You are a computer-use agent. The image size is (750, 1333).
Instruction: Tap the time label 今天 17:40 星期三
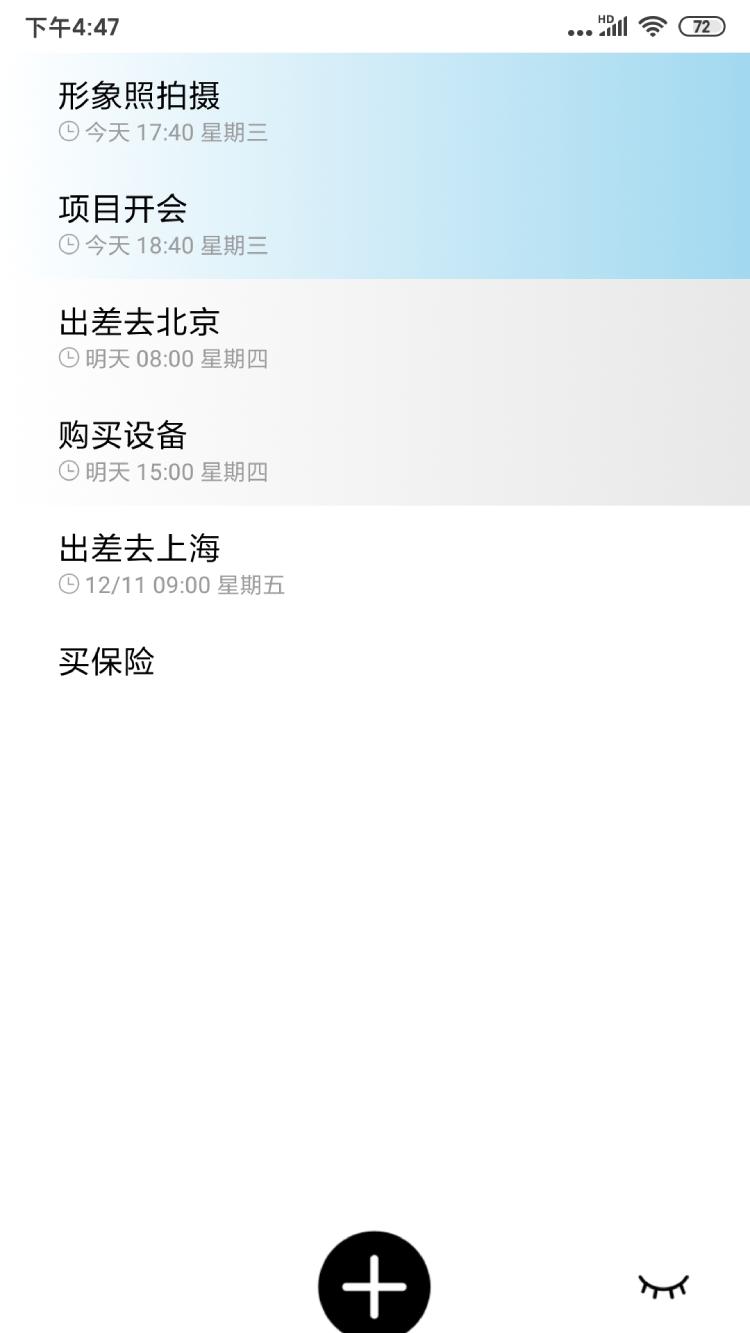175,131
